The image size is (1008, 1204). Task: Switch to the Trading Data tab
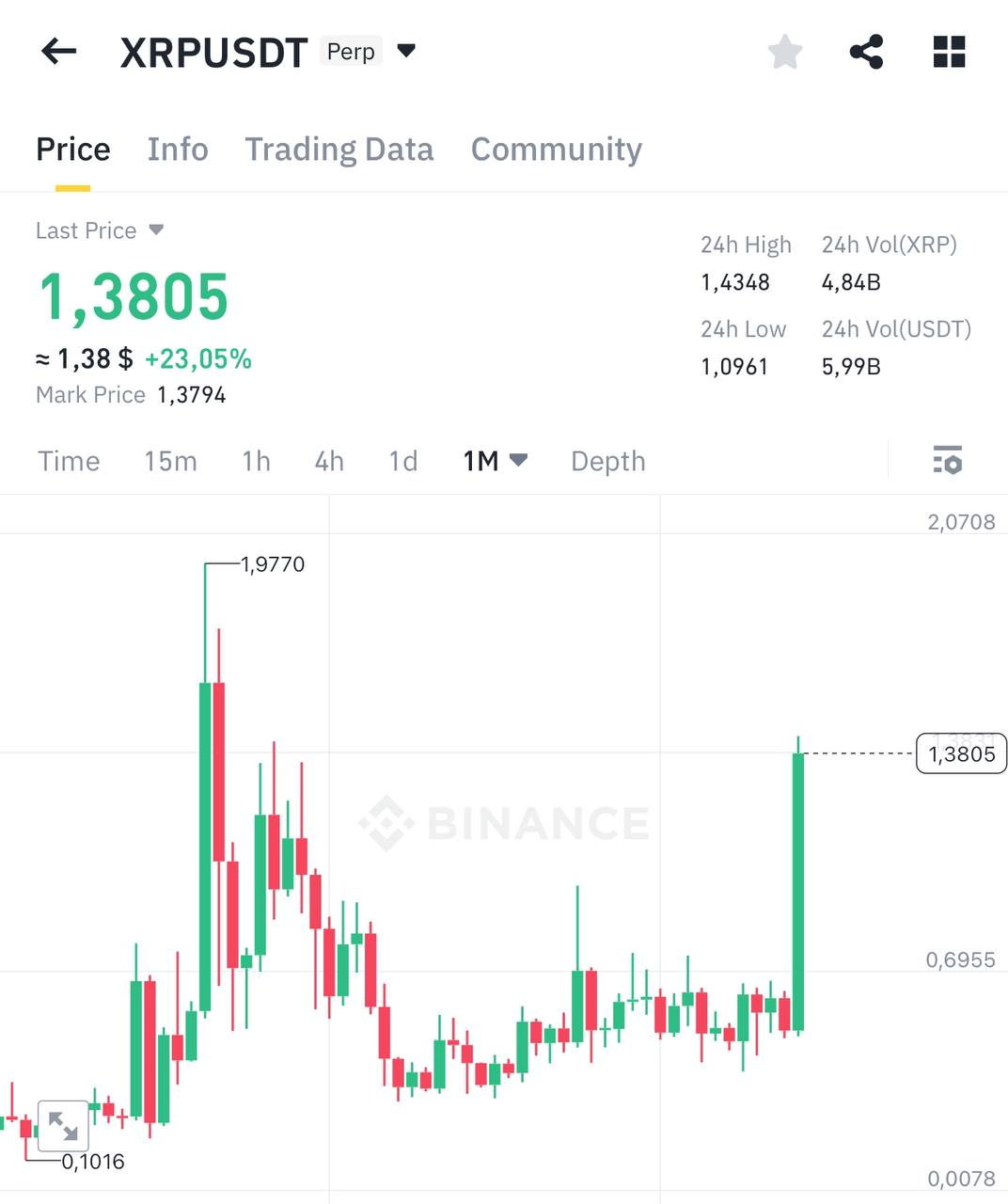click(x=339, y=150)
